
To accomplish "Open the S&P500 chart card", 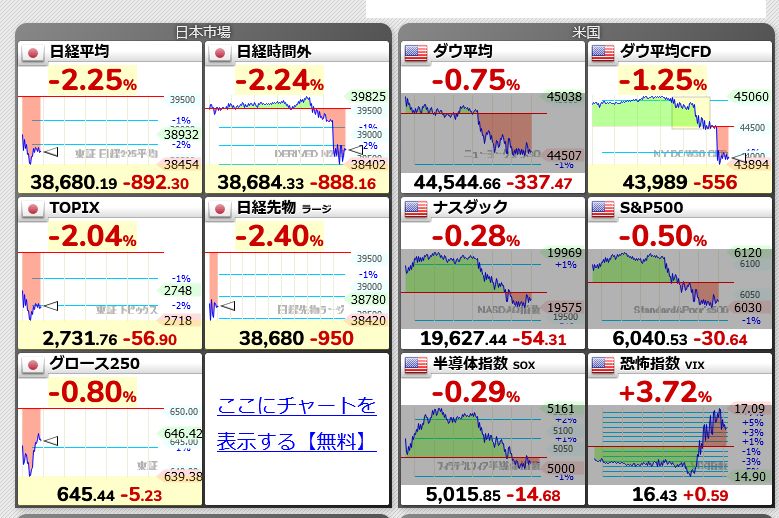I will coord(680,274).
